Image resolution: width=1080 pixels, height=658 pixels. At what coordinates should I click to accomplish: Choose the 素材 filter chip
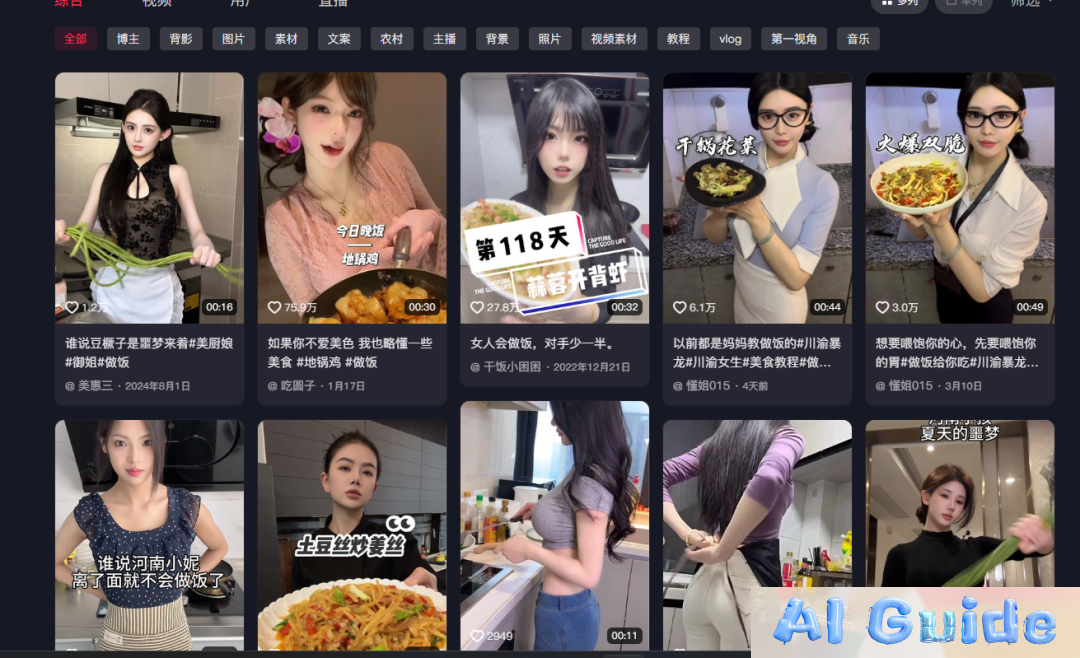click(286, 39)
